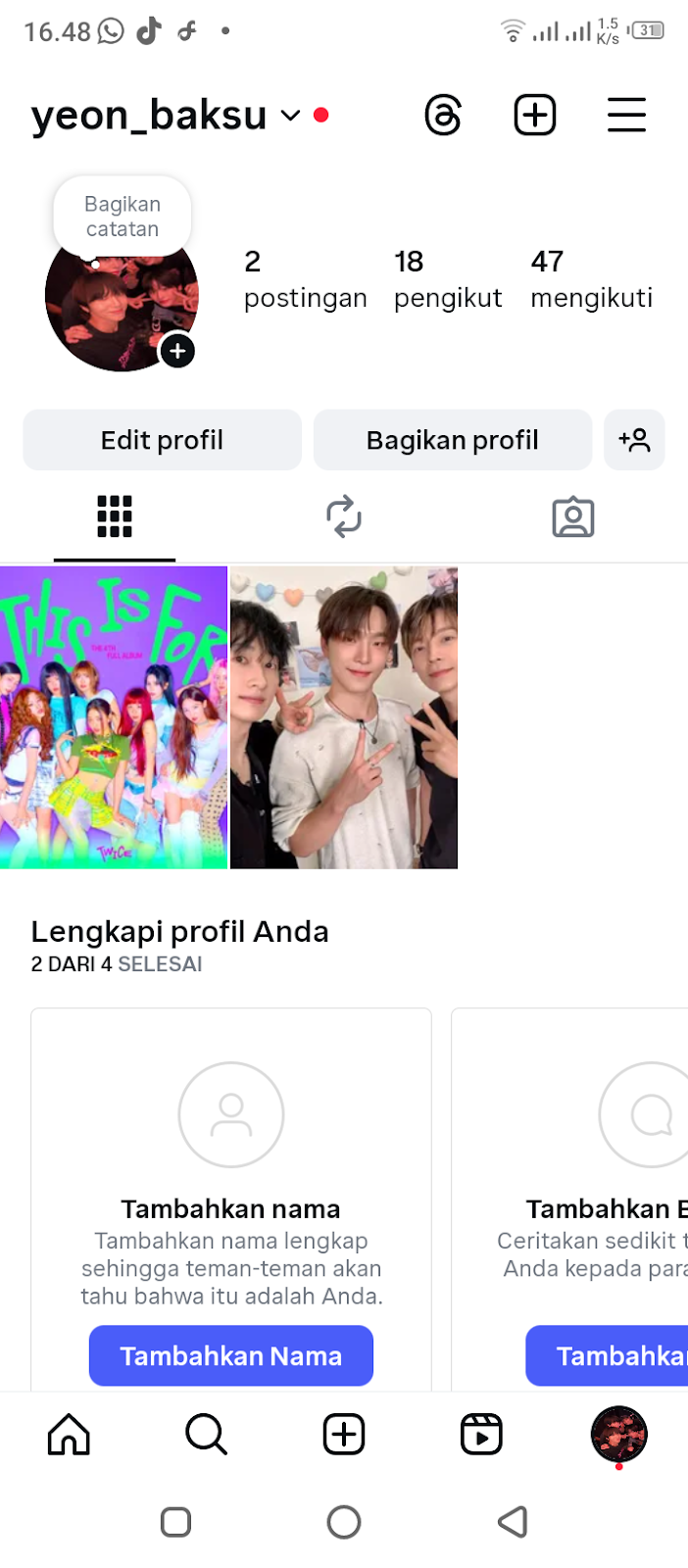Open the discover people icon
The height and width of the screenshot is (1568, 688).
pos(634,440)
